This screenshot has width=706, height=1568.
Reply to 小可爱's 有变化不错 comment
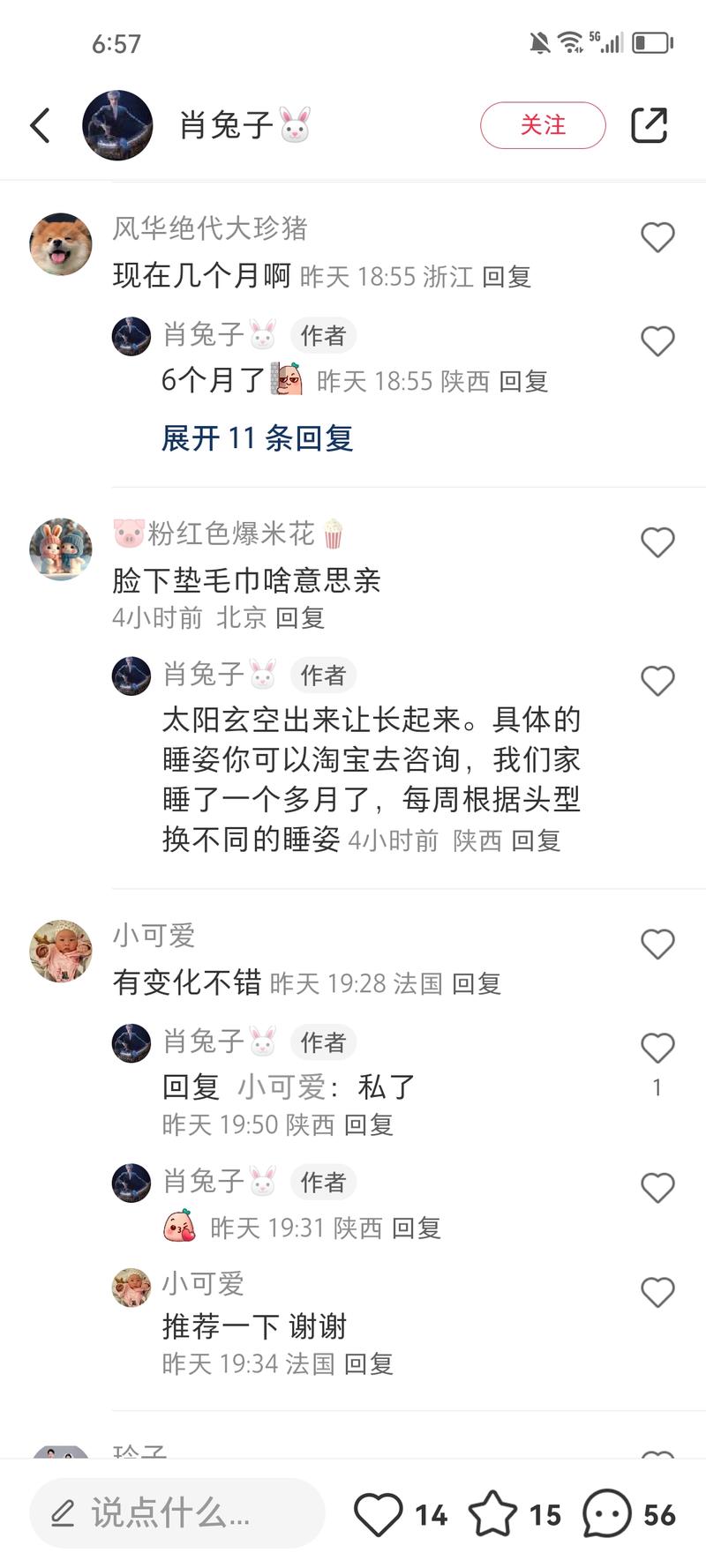477,983
